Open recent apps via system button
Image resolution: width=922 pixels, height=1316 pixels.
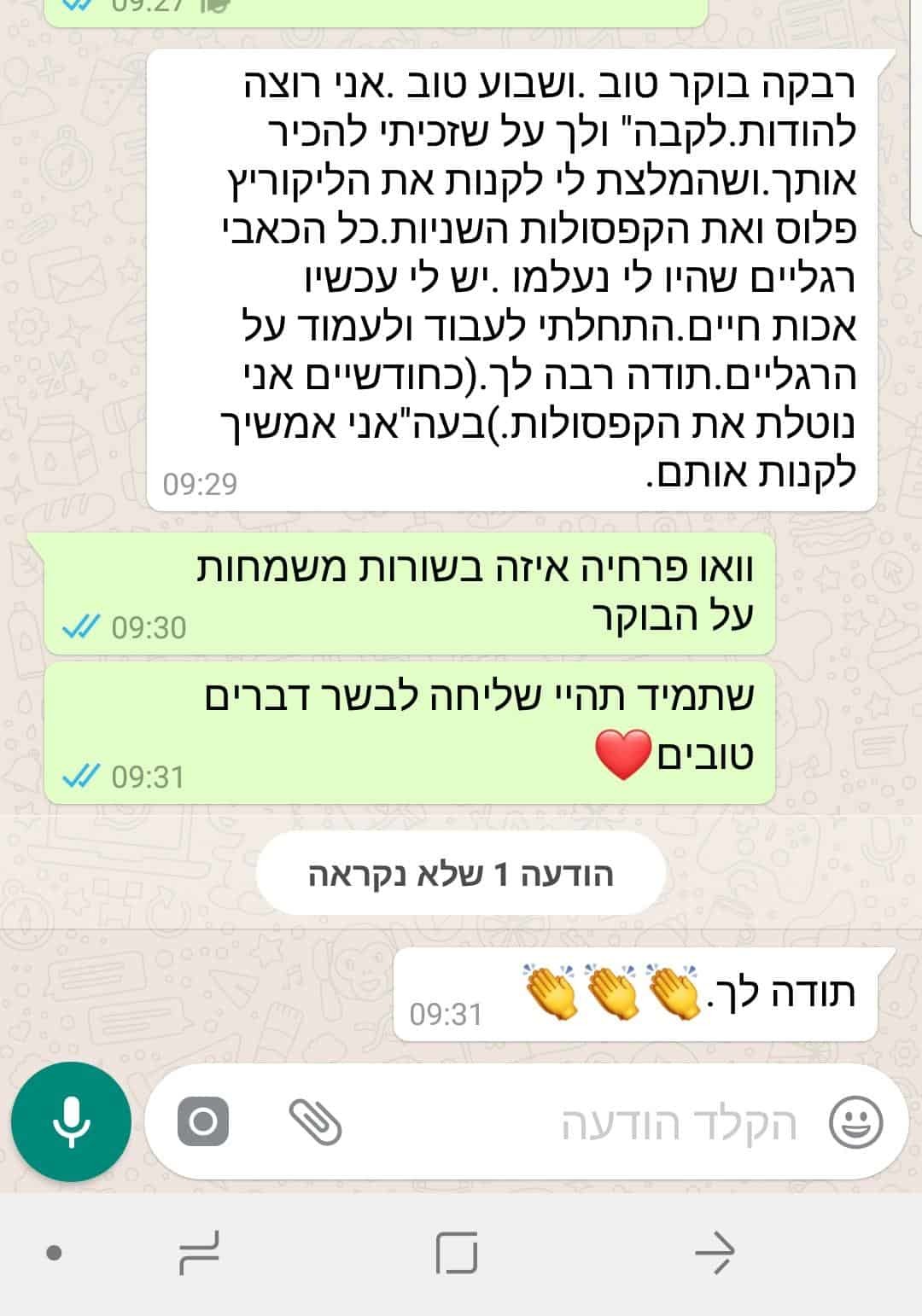point(200,1253)
